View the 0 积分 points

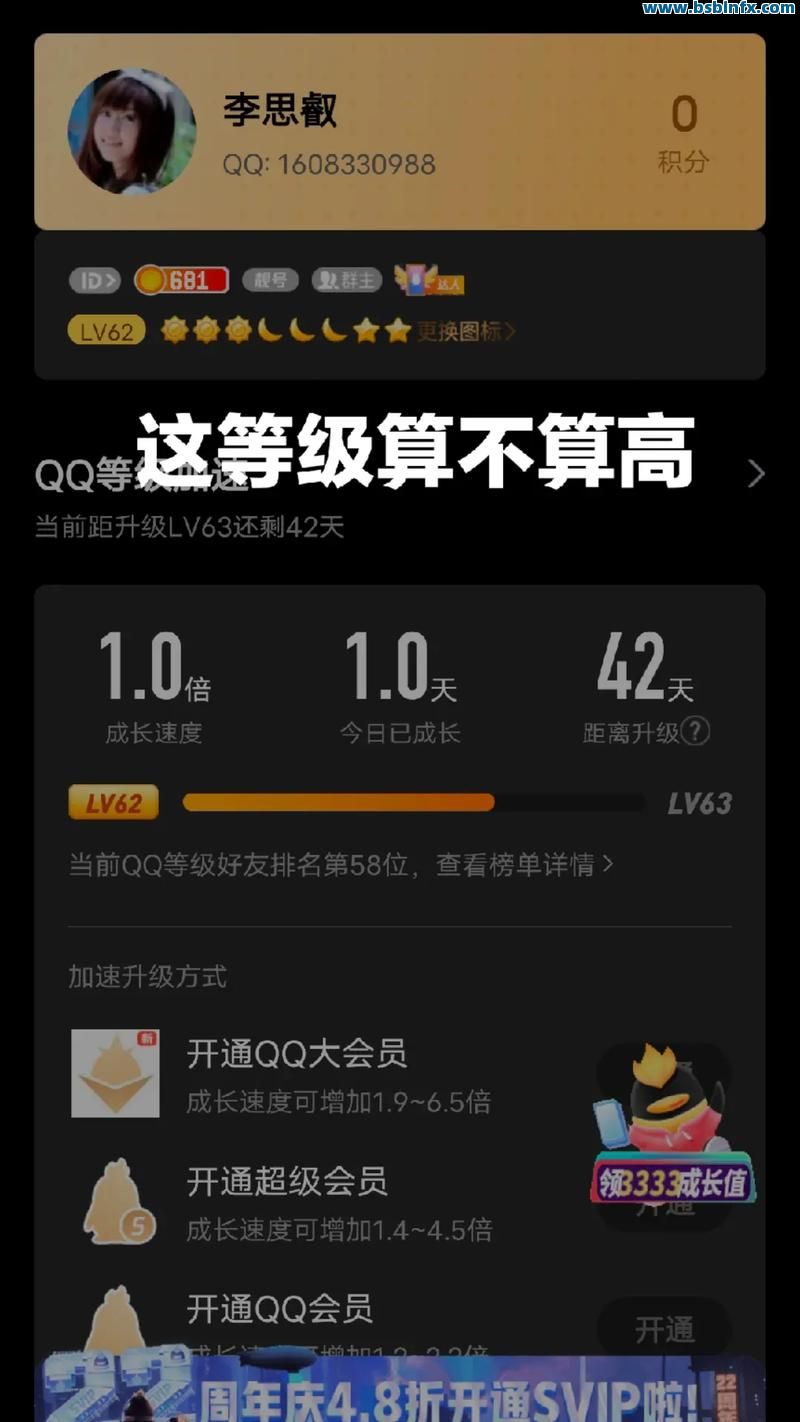pos(684,134)
